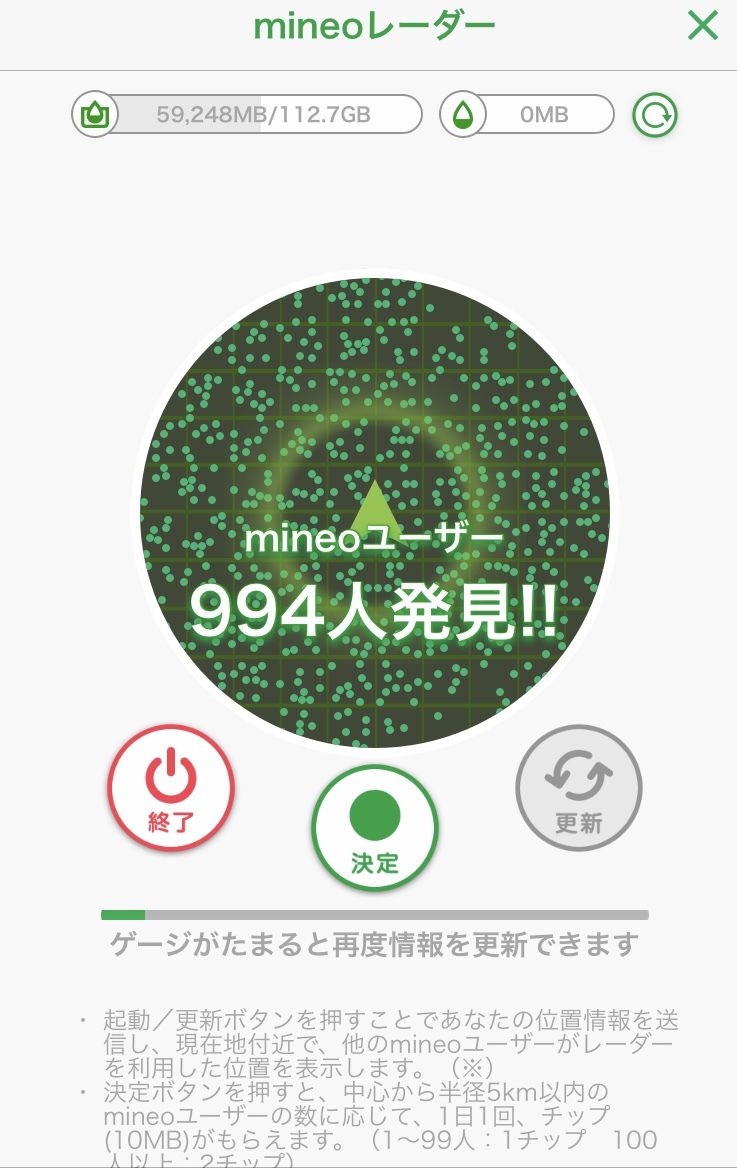Tap the red 終了 power button
The height and width of the screenshot is (1168, 737).
[171, 788]
